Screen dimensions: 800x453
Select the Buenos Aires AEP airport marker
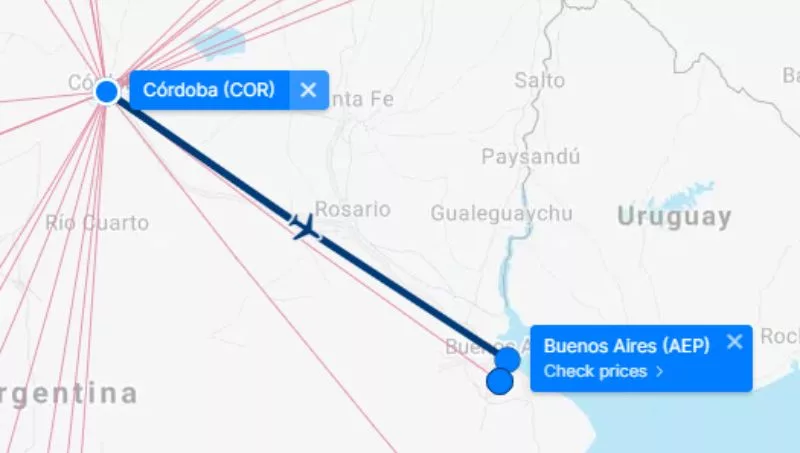click(508, 359)
